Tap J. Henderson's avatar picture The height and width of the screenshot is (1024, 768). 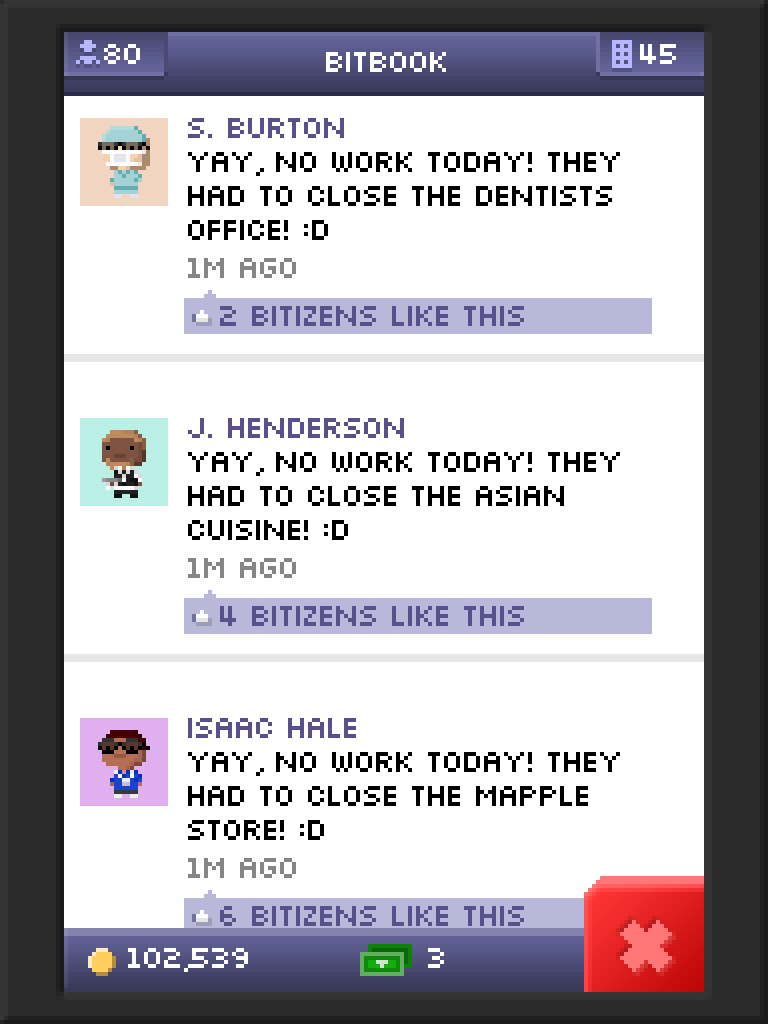tap(124, 462)
